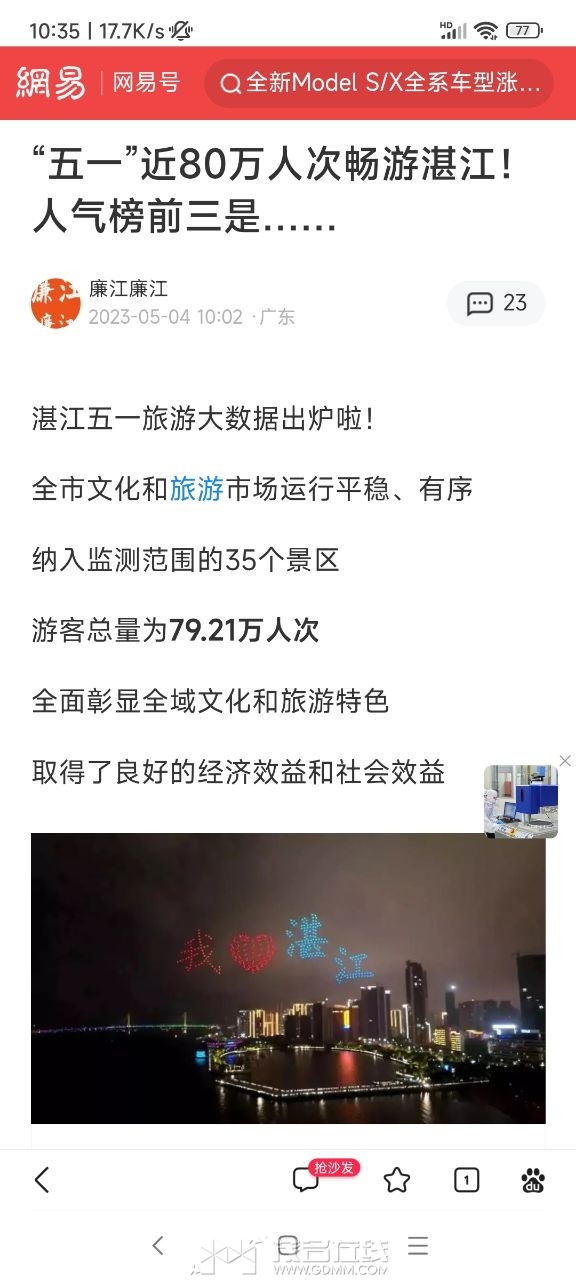Open Baidu paw home icon
576x1280 pixels.
(x=534, y=1180)
